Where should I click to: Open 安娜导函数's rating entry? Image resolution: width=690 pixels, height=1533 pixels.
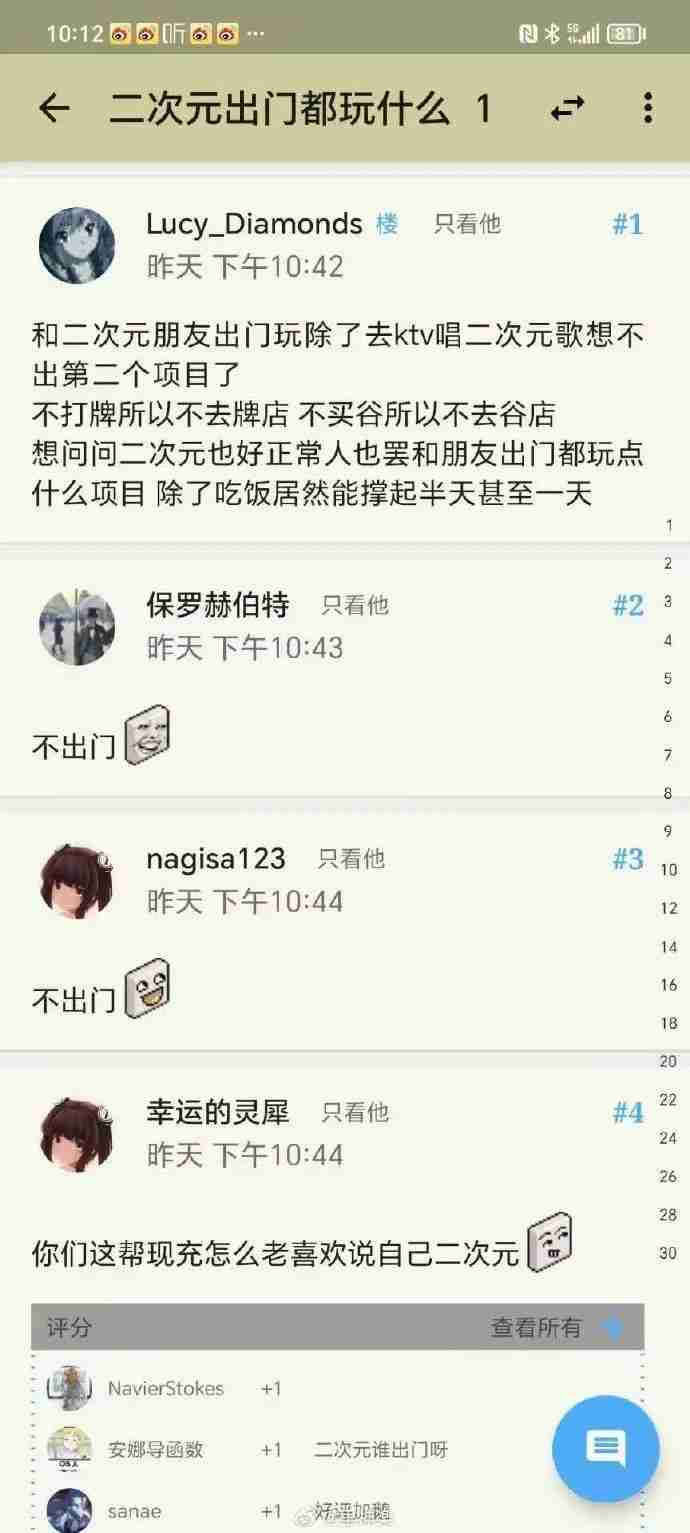tap(155, 1449)
